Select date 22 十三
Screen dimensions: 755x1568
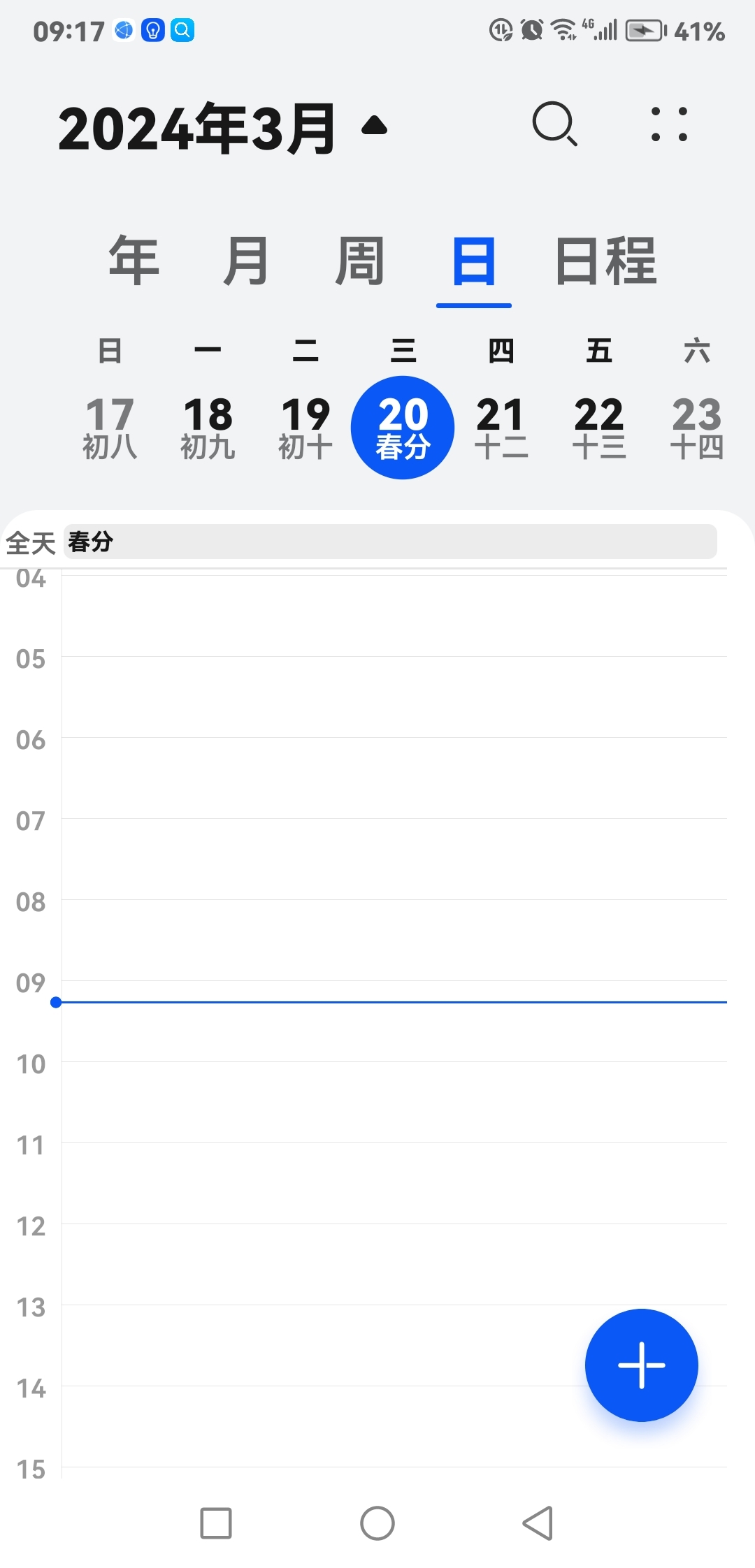click(x=599, y=428)
